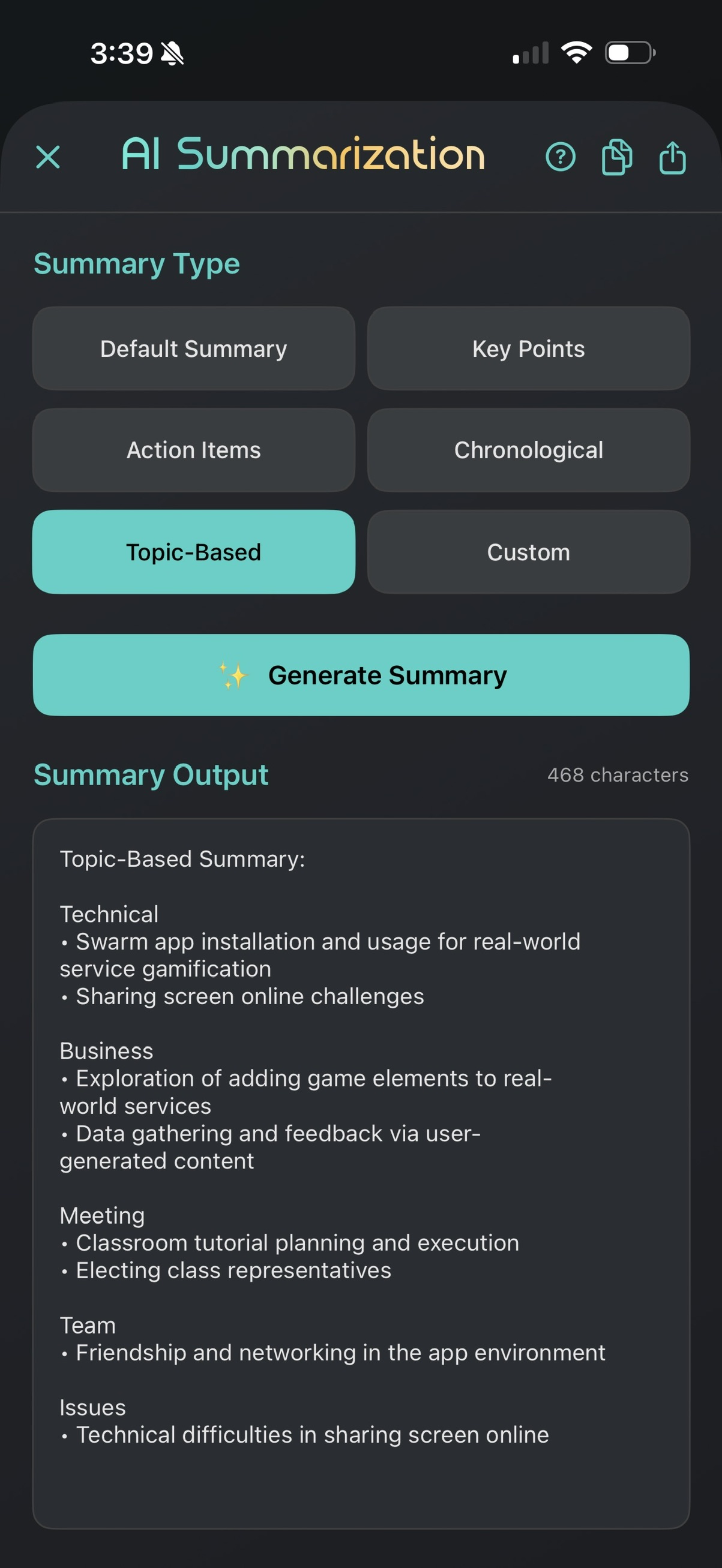722x1568 pixels.
Task: Copy the summary to clipboard
Action: 616,157
